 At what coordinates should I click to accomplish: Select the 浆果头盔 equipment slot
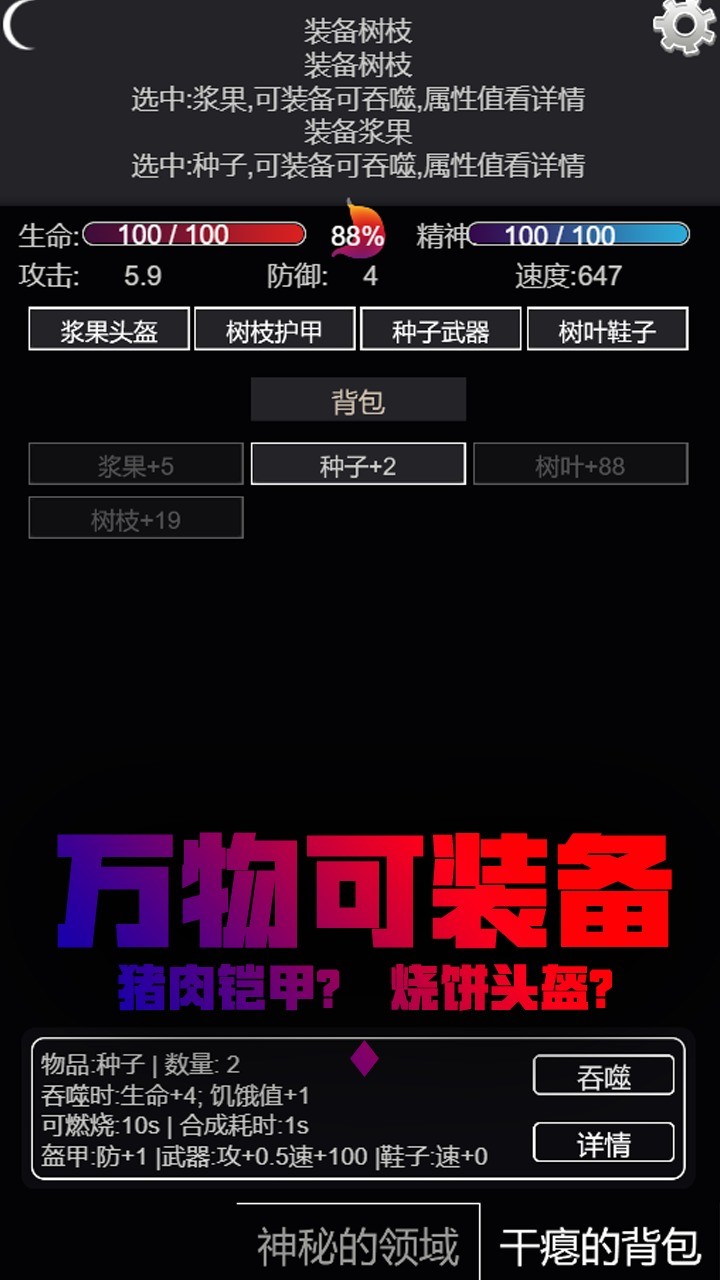tap(108, 328)
